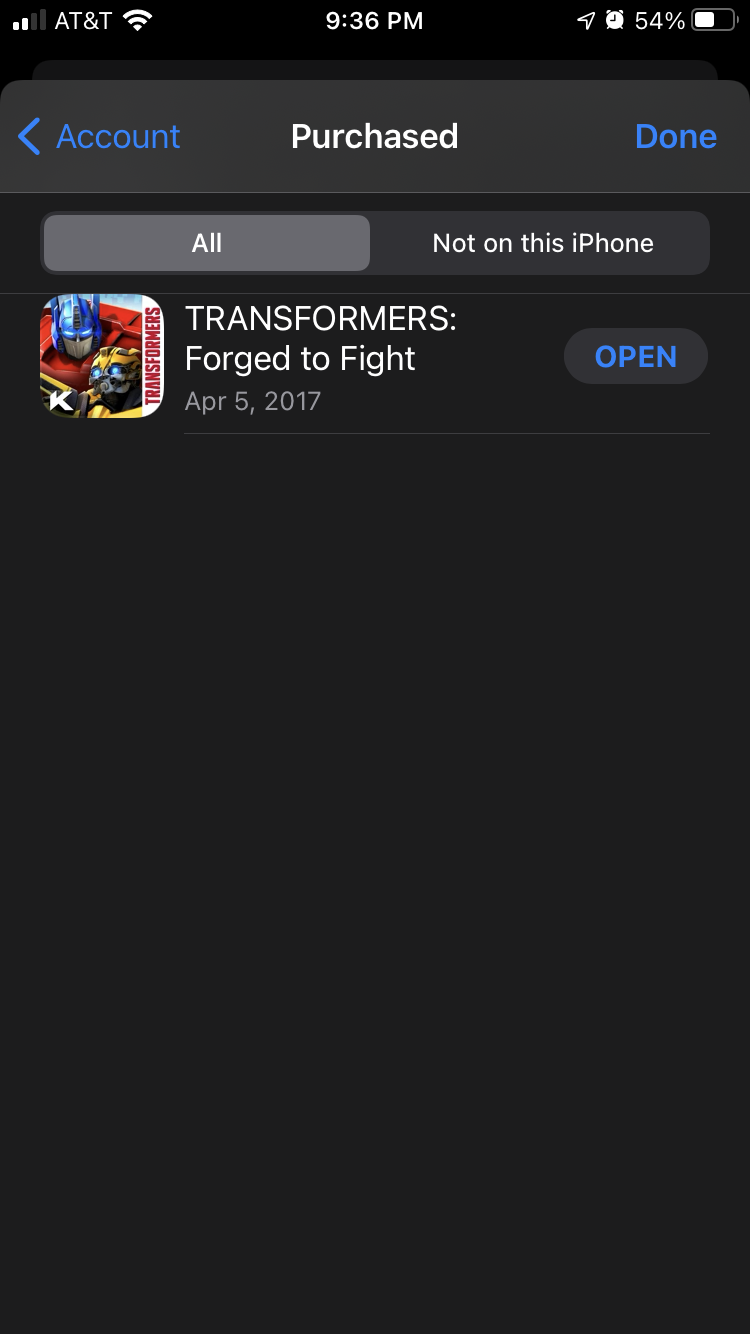
Task: Select the All segment
Action: pyautogui.click(x=207, y=243)
